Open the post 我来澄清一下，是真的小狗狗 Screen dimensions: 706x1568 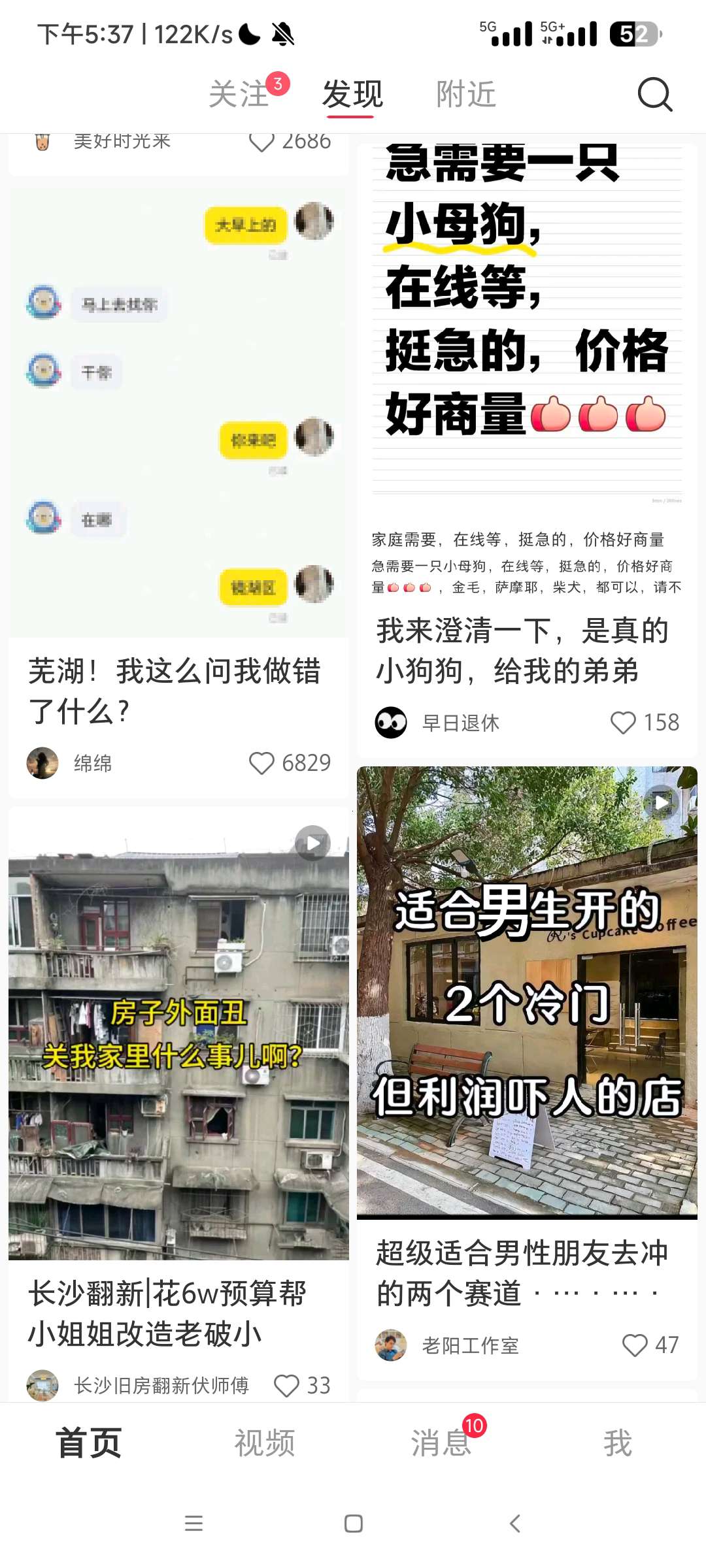tap(523, 651)
